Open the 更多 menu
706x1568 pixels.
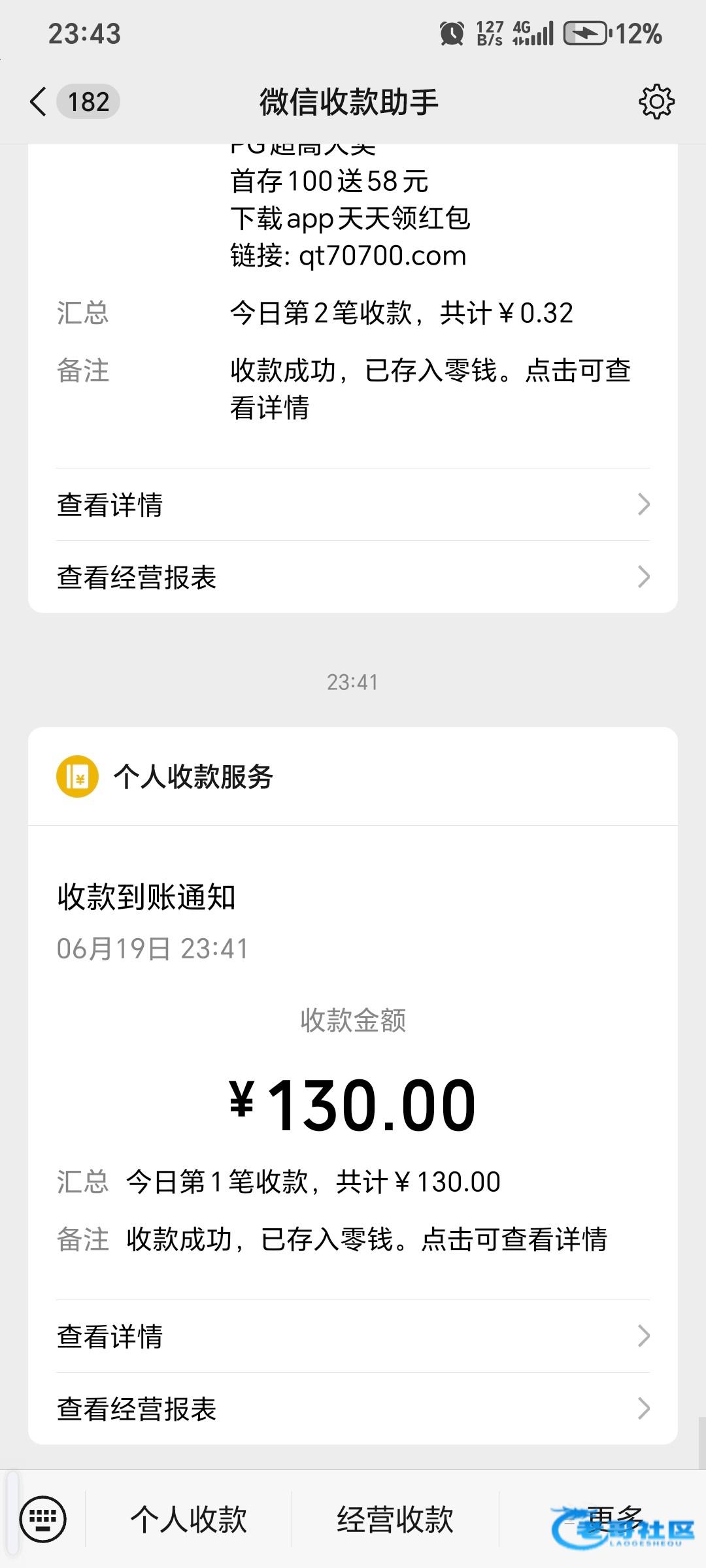click(x=603, y=1519)
